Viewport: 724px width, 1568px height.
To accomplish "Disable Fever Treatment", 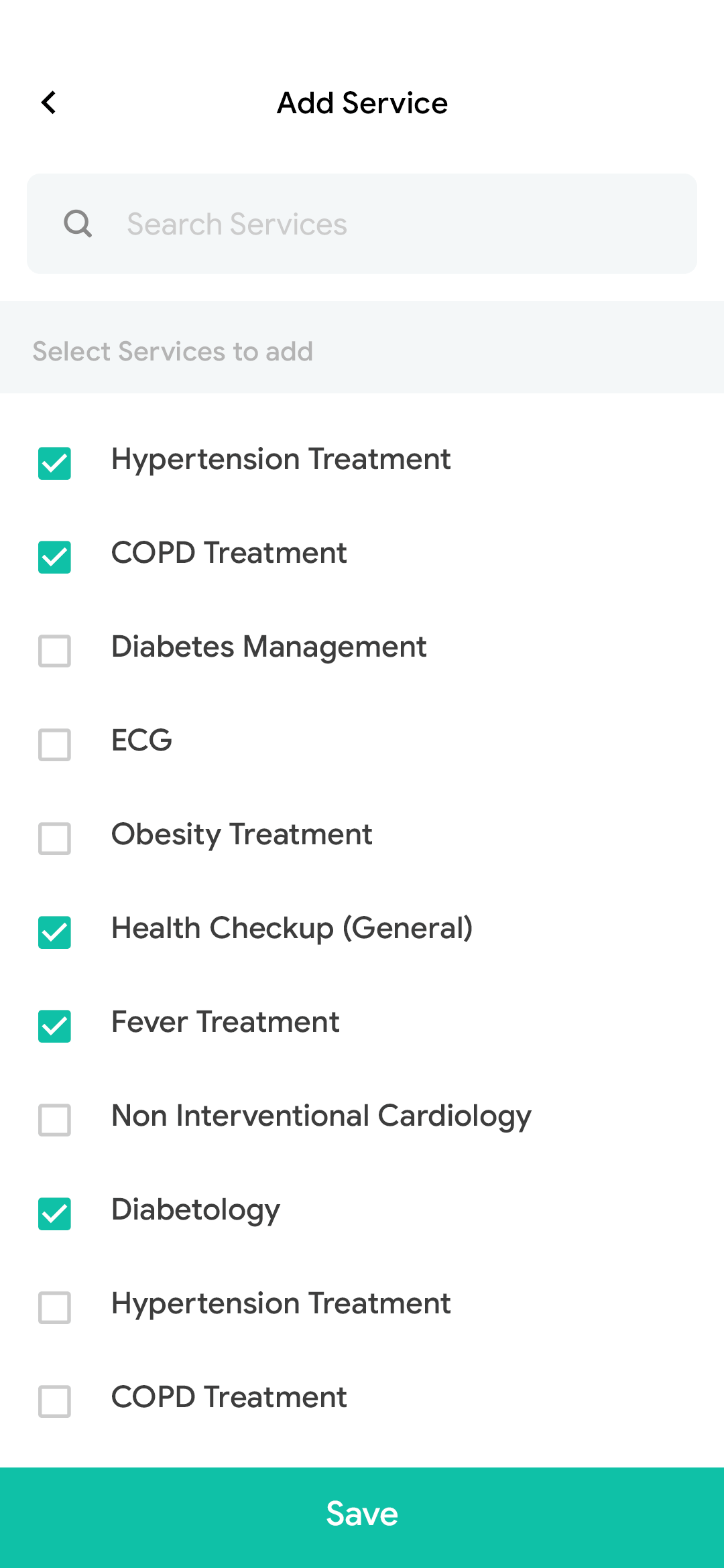I will click(x=54, y=1027).
